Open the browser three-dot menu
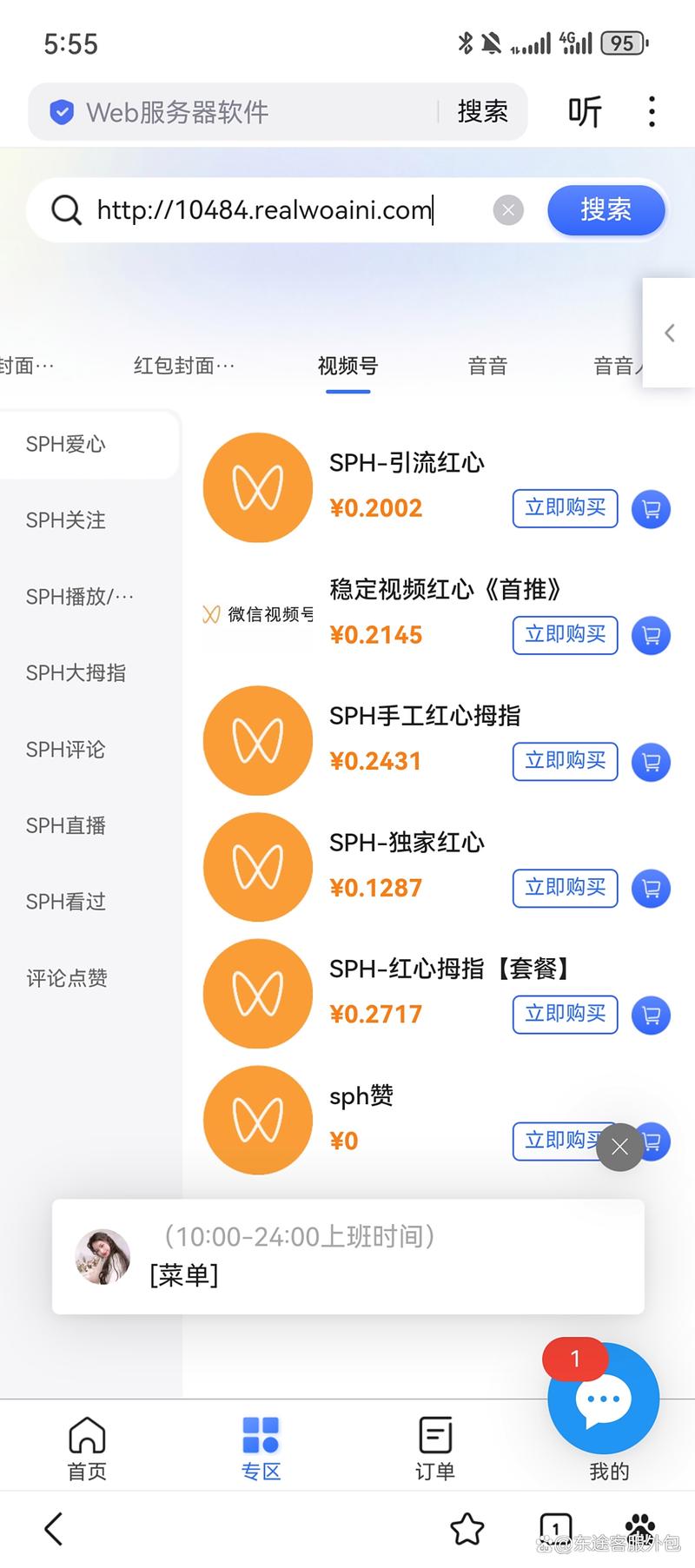 651,111
